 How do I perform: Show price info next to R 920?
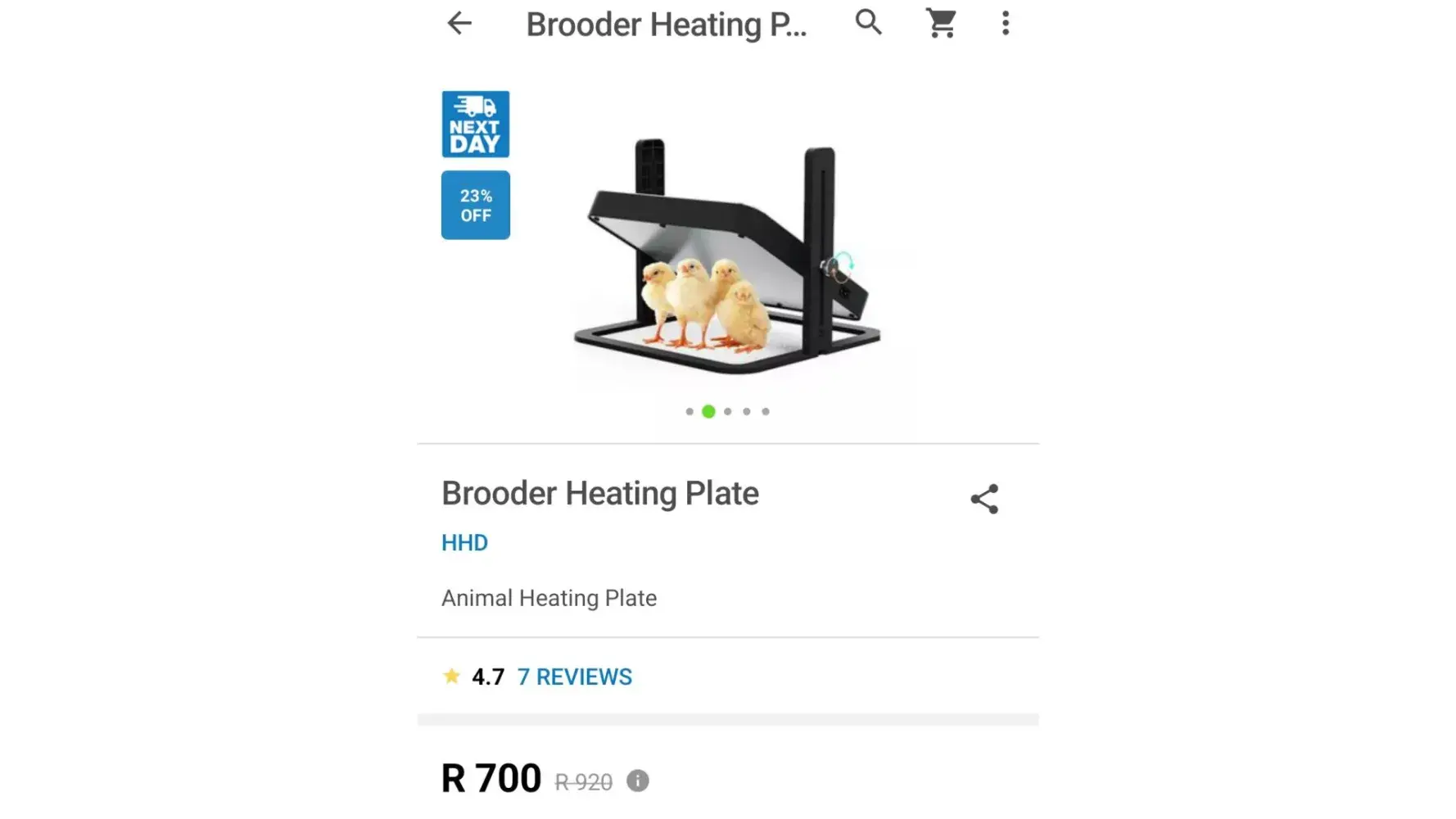click(638, 781)
